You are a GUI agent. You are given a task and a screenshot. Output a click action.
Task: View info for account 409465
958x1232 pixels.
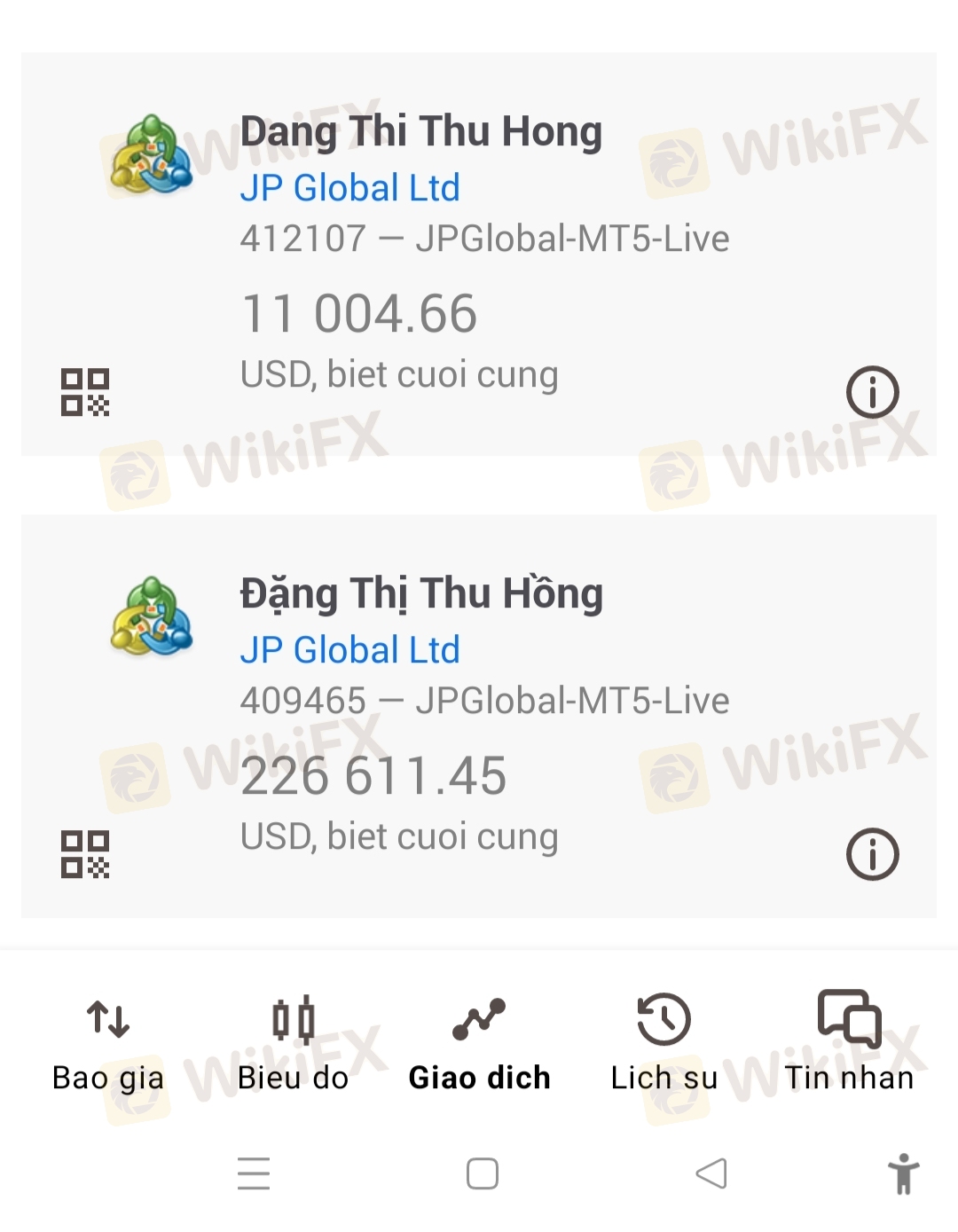(872, 854)
